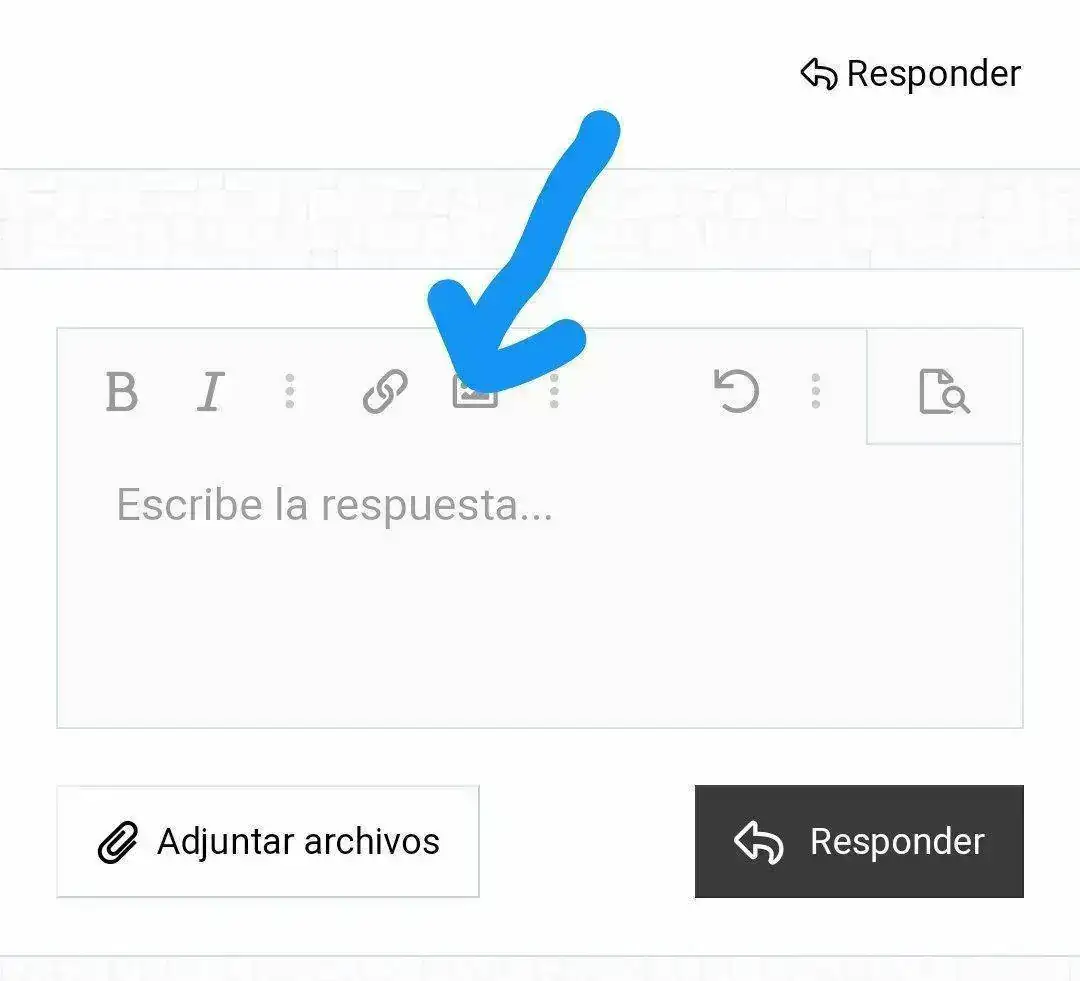Submit the reply with the dark Responder button

(x=859, y=842)
